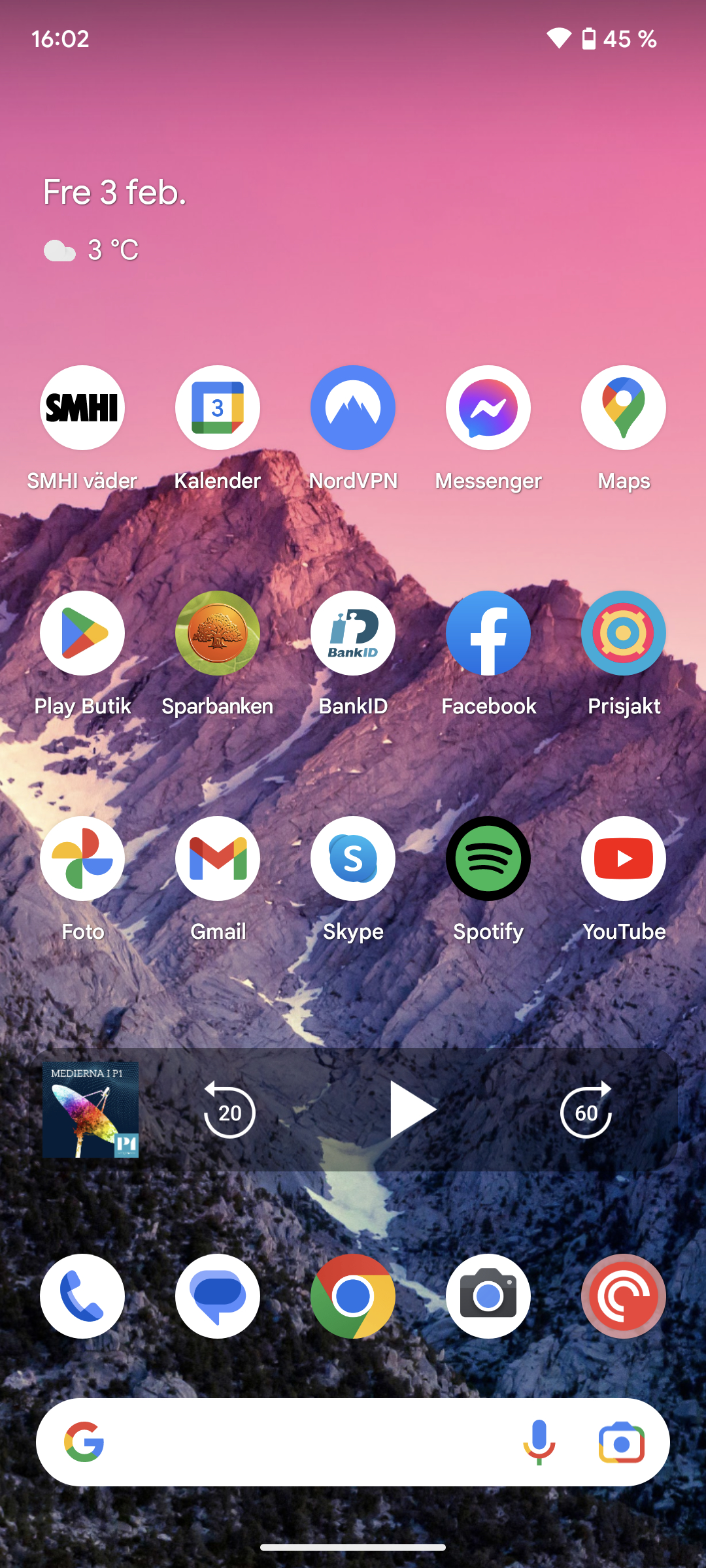Start Google voice search microphone

click(539, 1442)
